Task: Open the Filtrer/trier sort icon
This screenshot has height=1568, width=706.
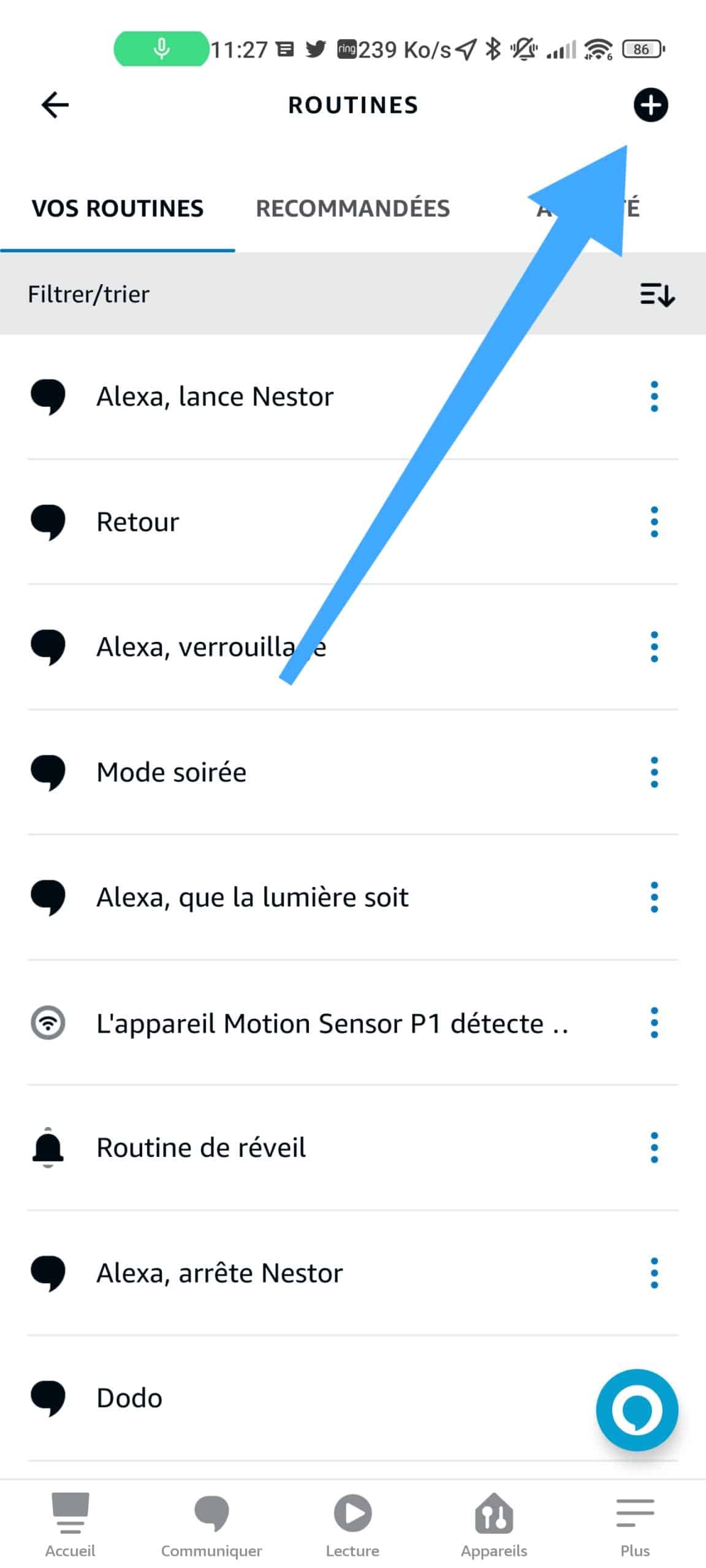Action: pos(658,294)
